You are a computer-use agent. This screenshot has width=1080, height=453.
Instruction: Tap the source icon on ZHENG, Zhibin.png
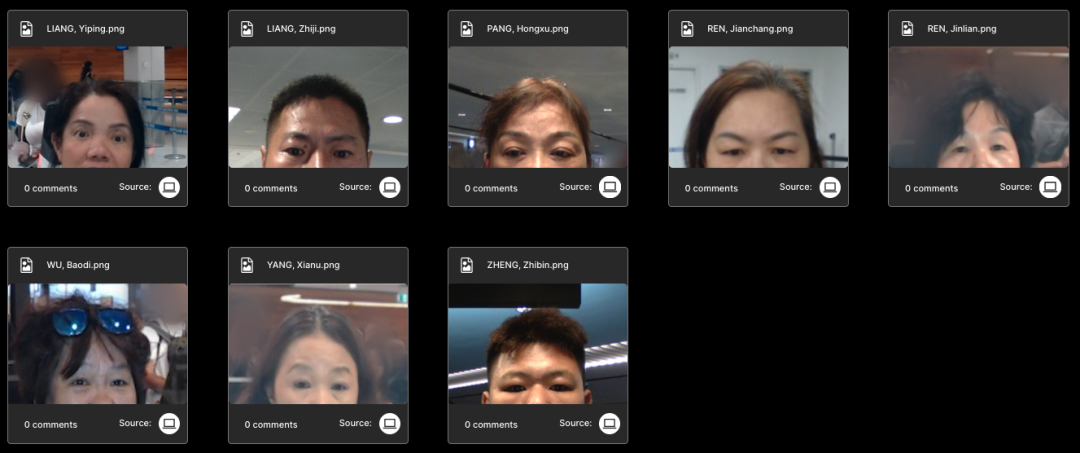click(x=609, y=423)
